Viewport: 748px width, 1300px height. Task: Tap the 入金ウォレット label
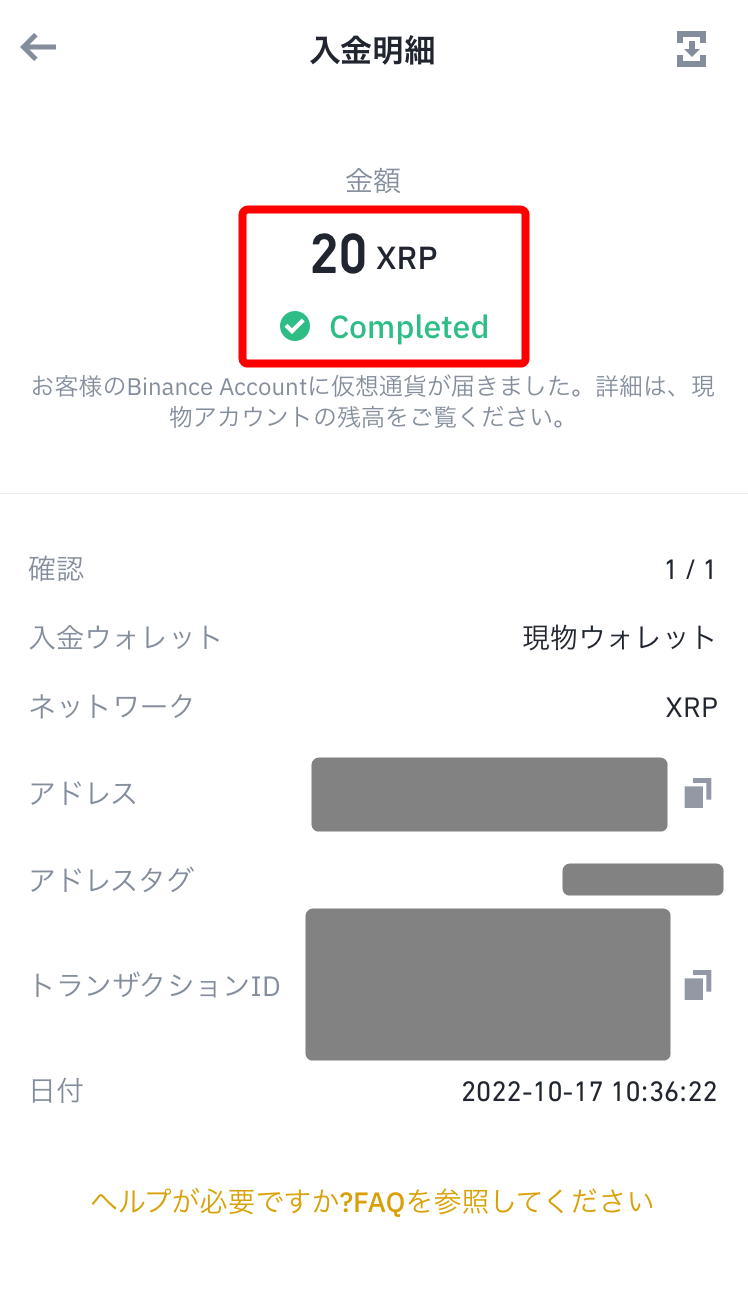click(x=125, y=637)
